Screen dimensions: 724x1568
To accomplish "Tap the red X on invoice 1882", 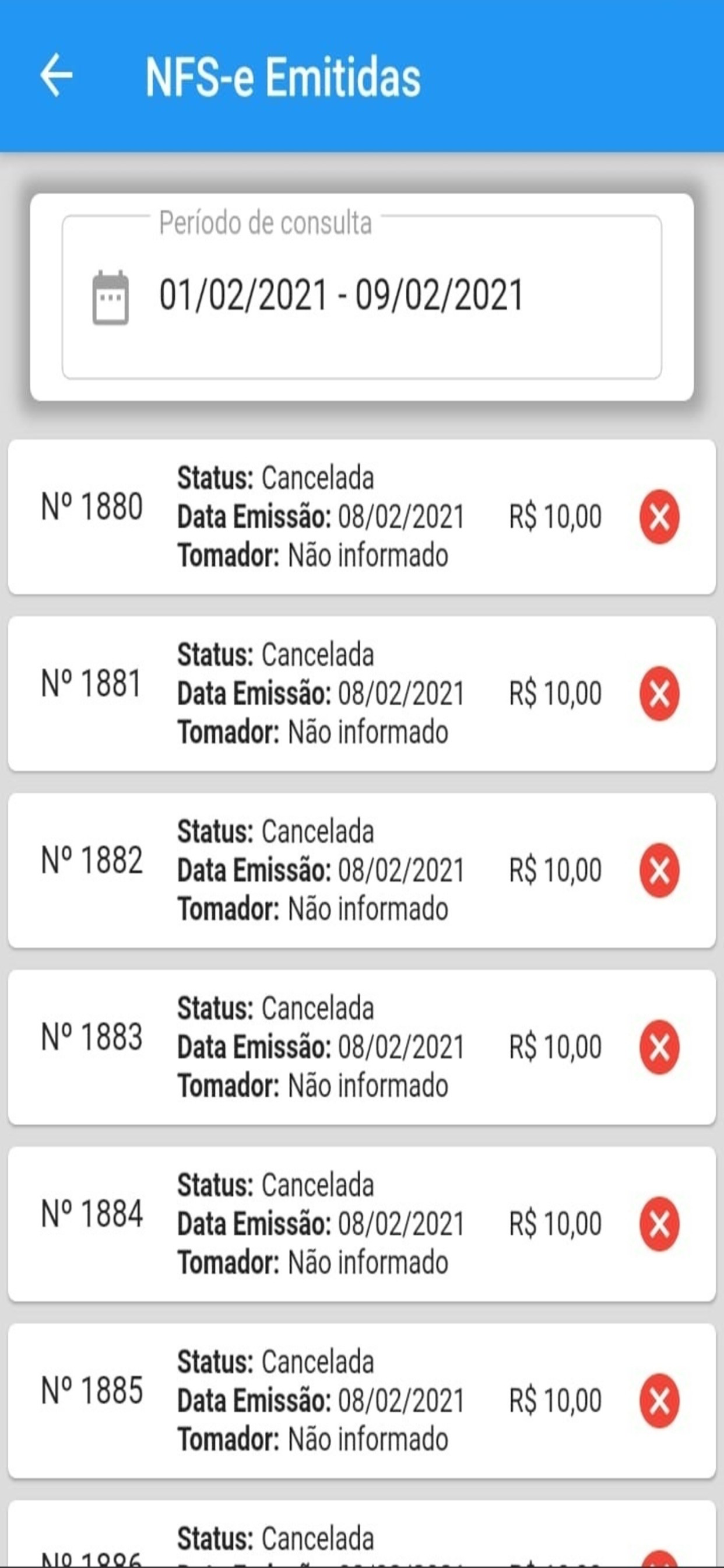I will click(x=659, y=870).
